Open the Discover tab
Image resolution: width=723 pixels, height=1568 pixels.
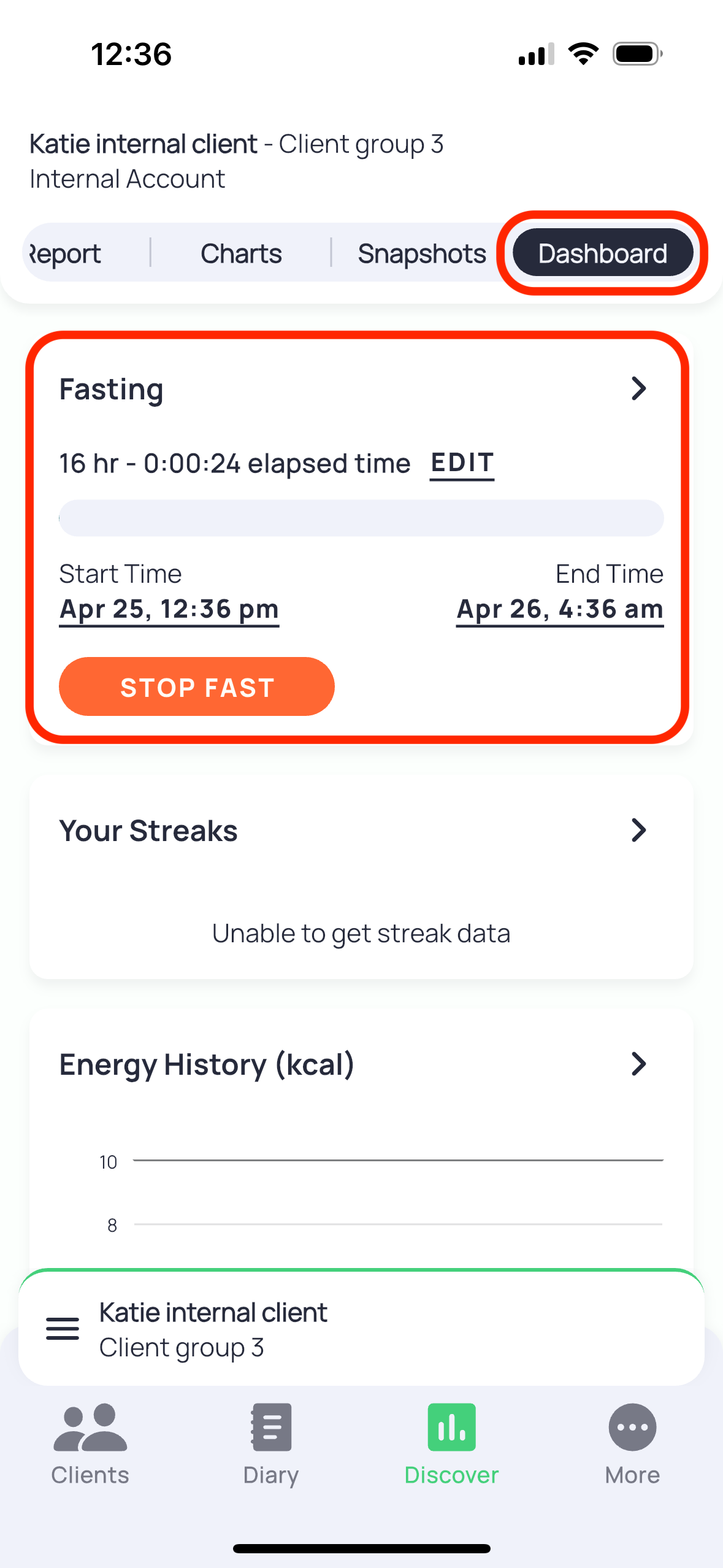point(452,1444)
